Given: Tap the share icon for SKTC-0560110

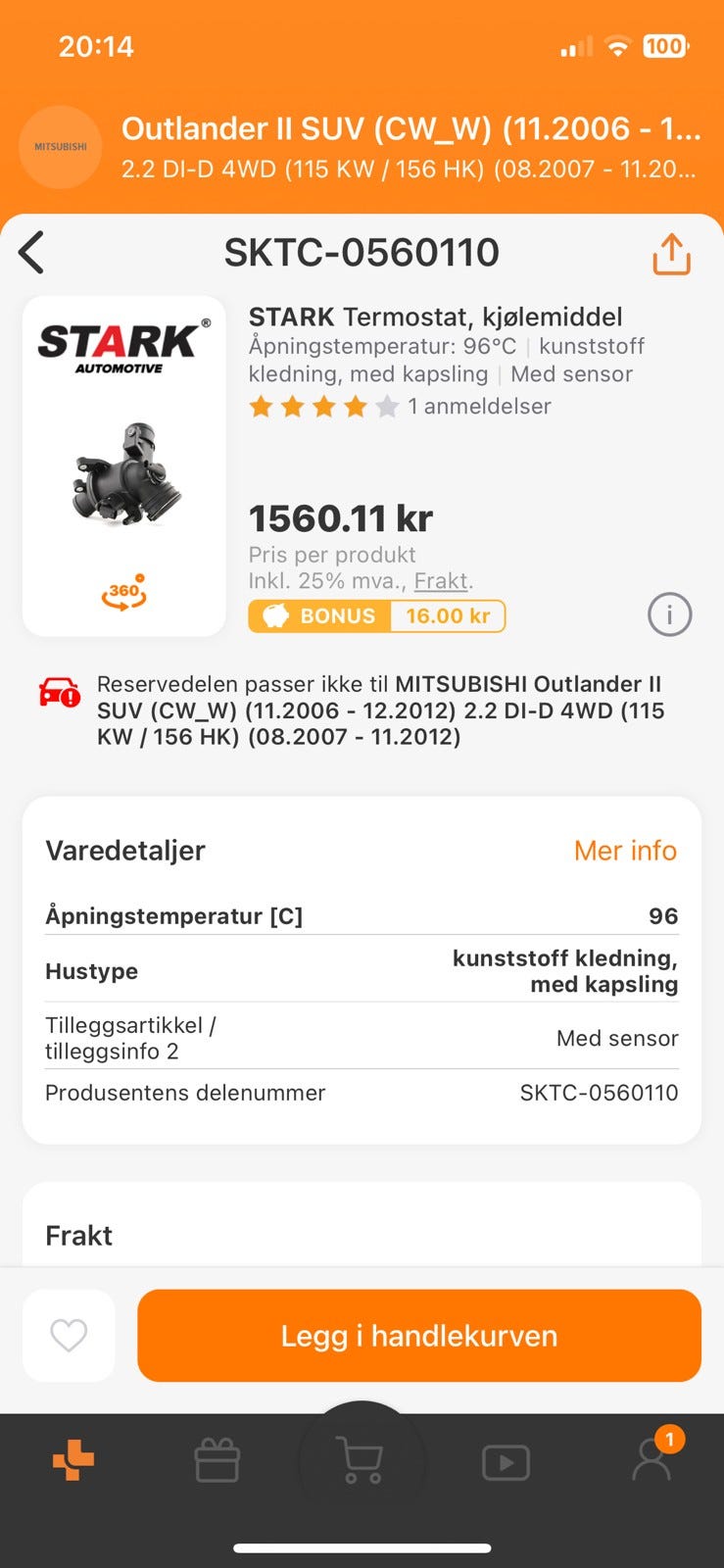Looking at the screenshot, I should pos(672,253).
